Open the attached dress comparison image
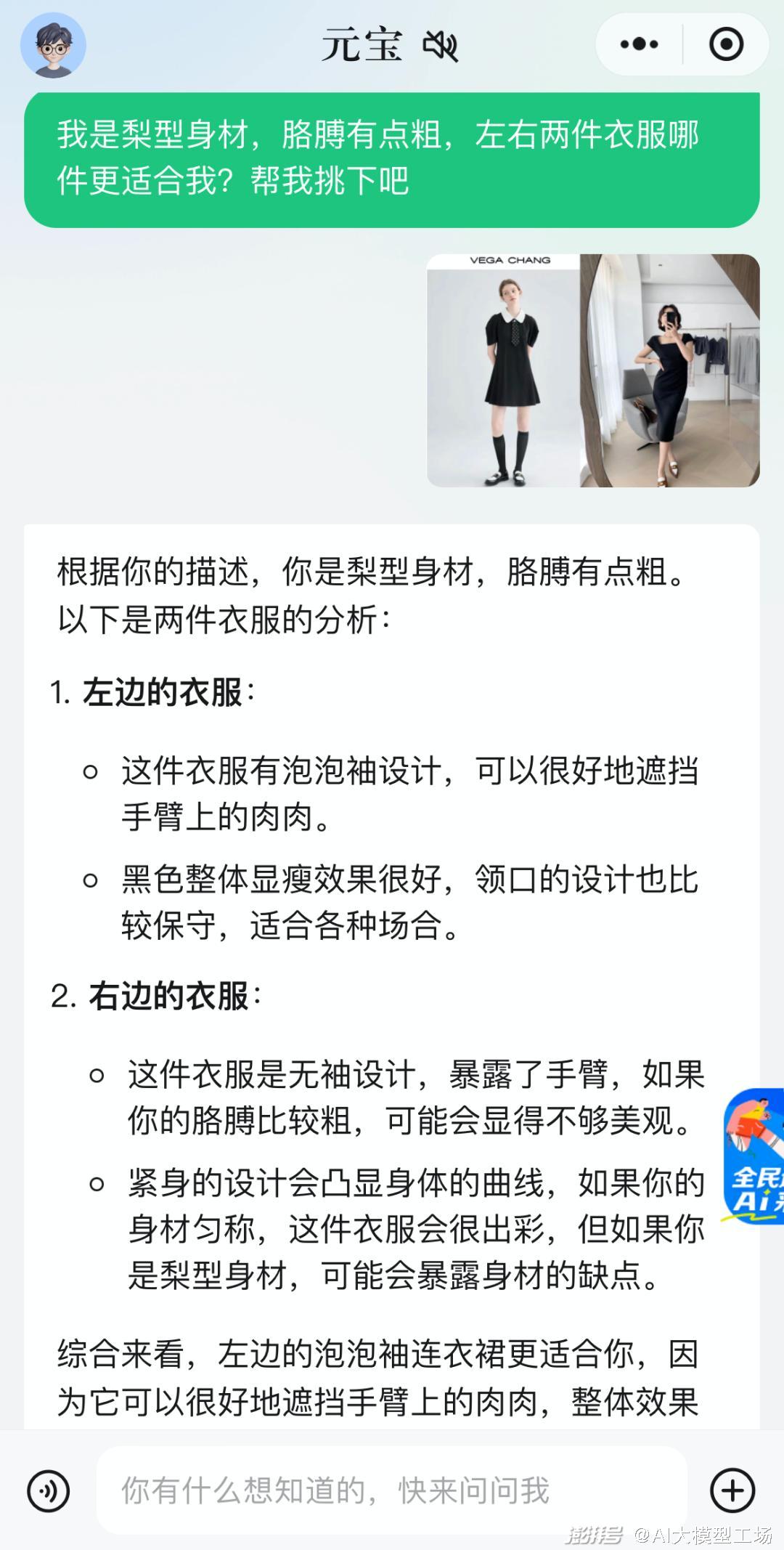784x1550 pixels. tap(593, 370)
